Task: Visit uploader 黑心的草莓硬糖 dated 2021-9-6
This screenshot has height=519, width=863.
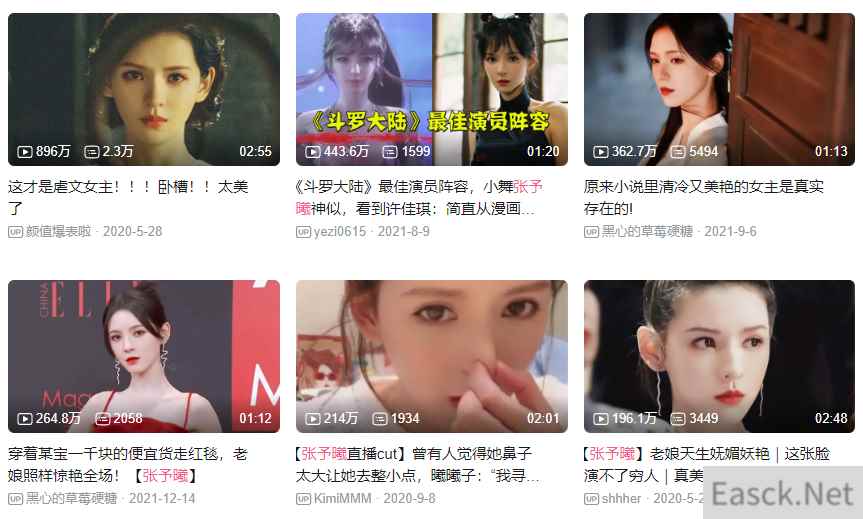Action: click(x=646, y=231)
